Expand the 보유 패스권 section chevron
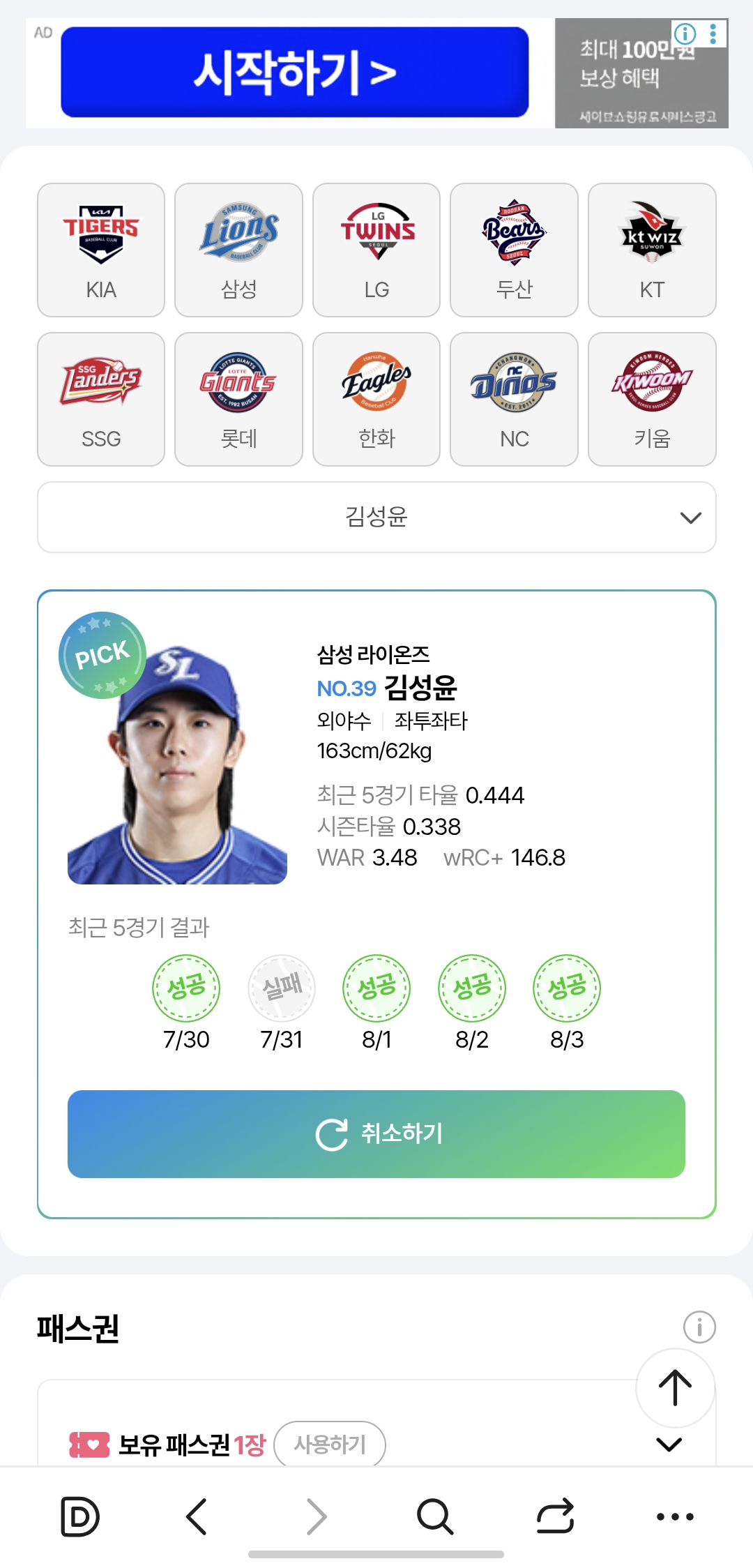753x1568 pixels. click(x=669, y=1445)
